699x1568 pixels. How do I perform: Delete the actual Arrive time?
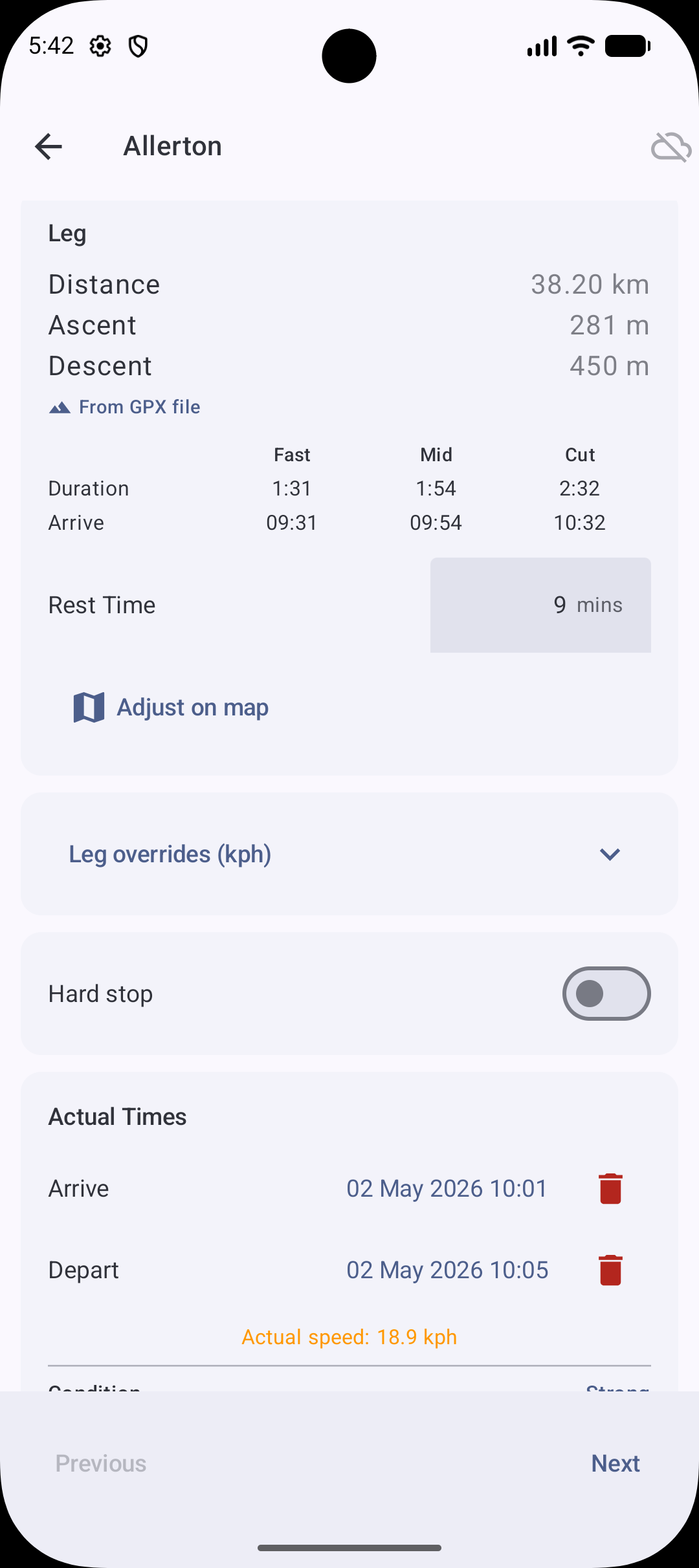[x=610, y=1188]
